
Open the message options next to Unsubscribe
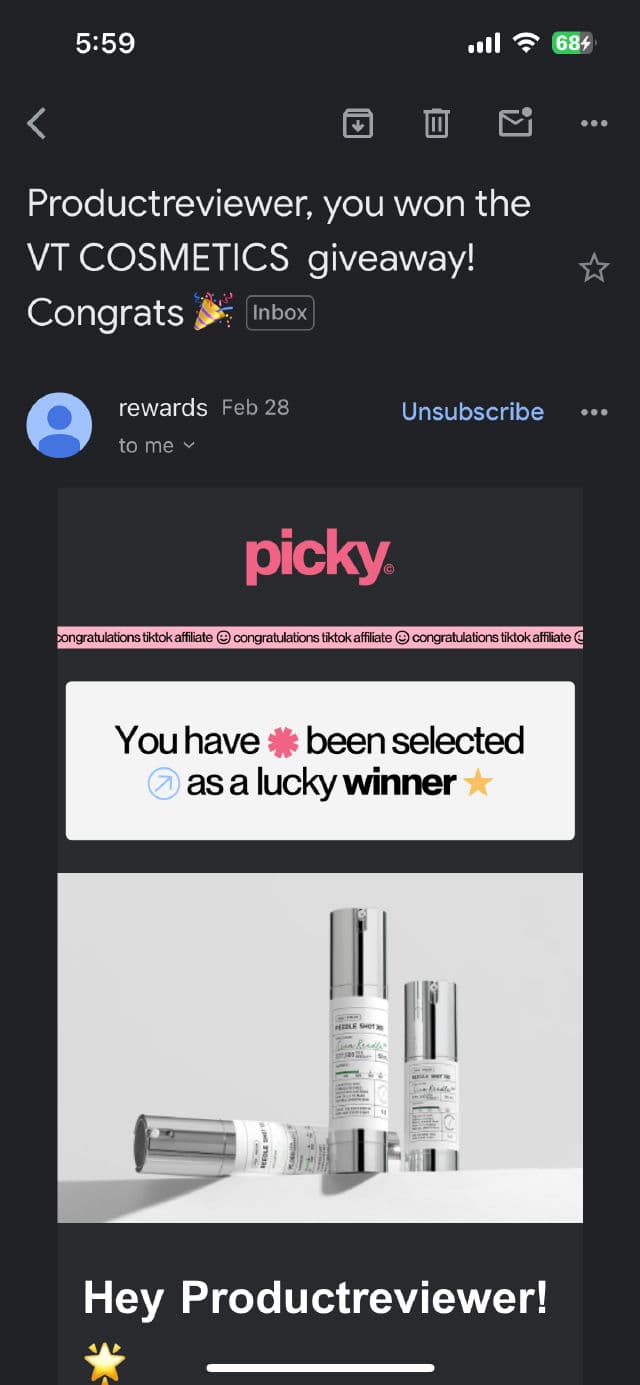[594, 412]
